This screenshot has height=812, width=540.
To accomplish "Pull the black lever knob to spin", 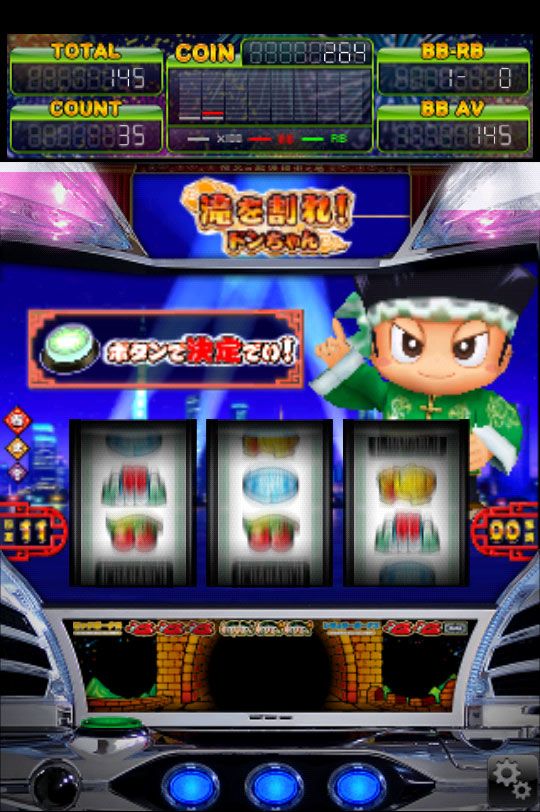I will pyautogui.click(x=56, y=786).
